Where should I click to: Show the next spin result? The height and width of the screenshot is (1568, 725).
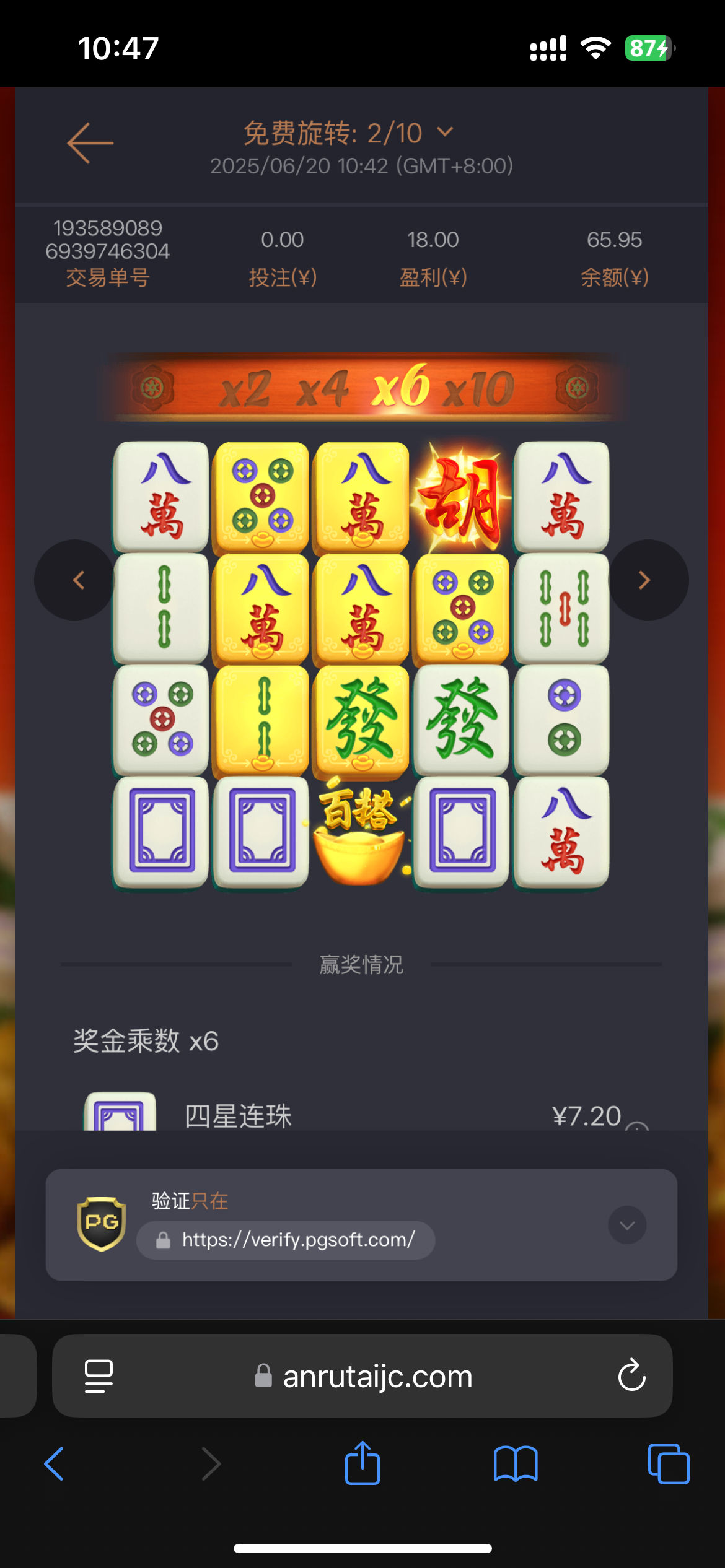[647, 580]
